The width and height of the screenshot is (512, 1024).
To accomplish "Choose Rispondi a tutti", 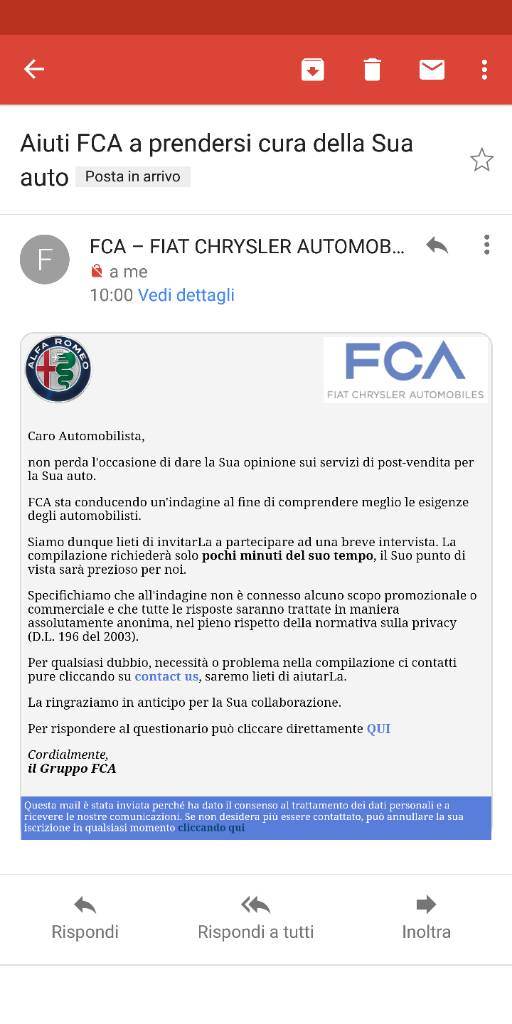I will [x=255, y=918].
